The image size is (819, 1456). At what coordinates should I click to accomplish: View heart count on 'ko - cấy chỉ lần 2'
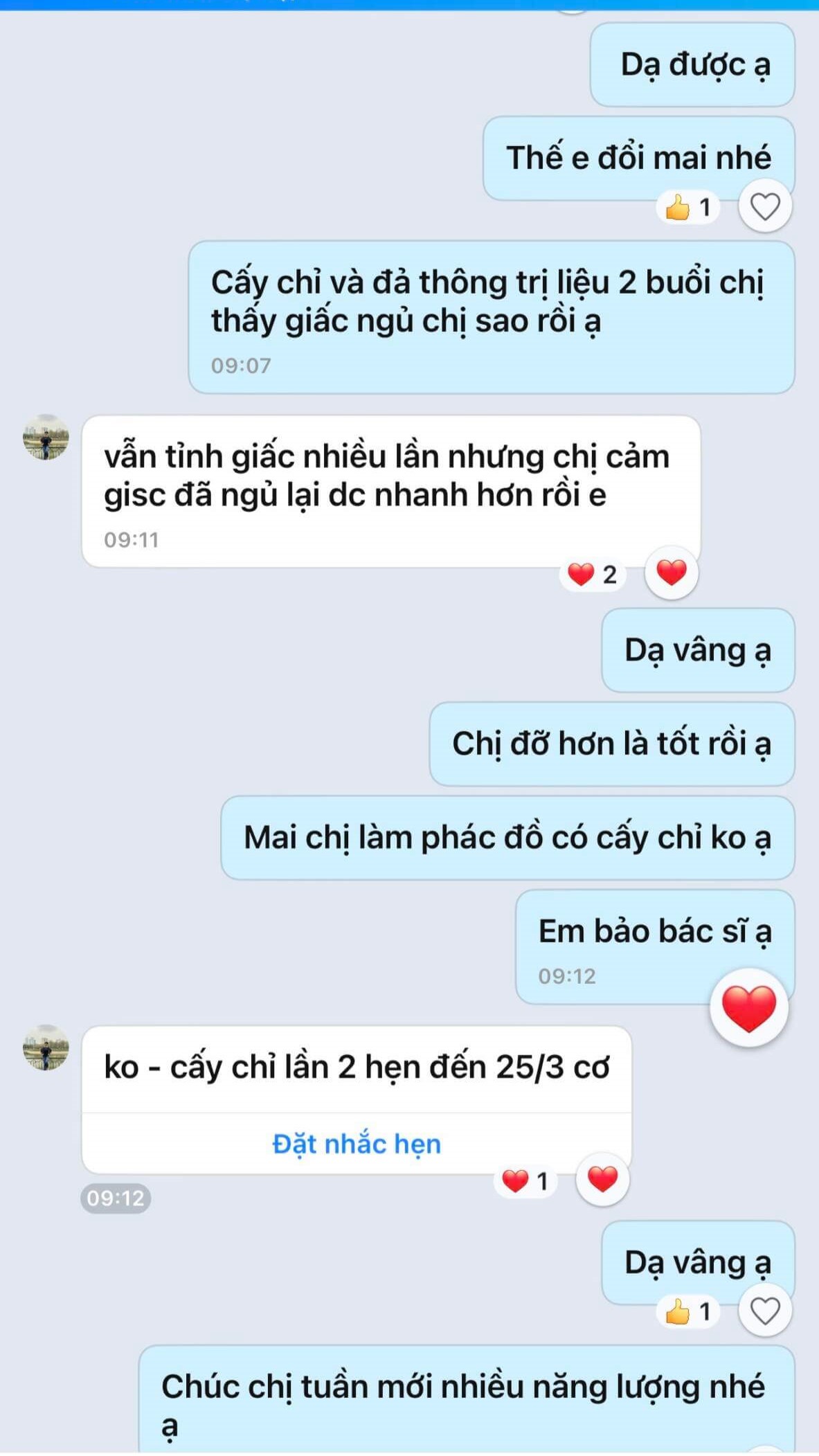pyautogui.click(x=525, y=1180)
